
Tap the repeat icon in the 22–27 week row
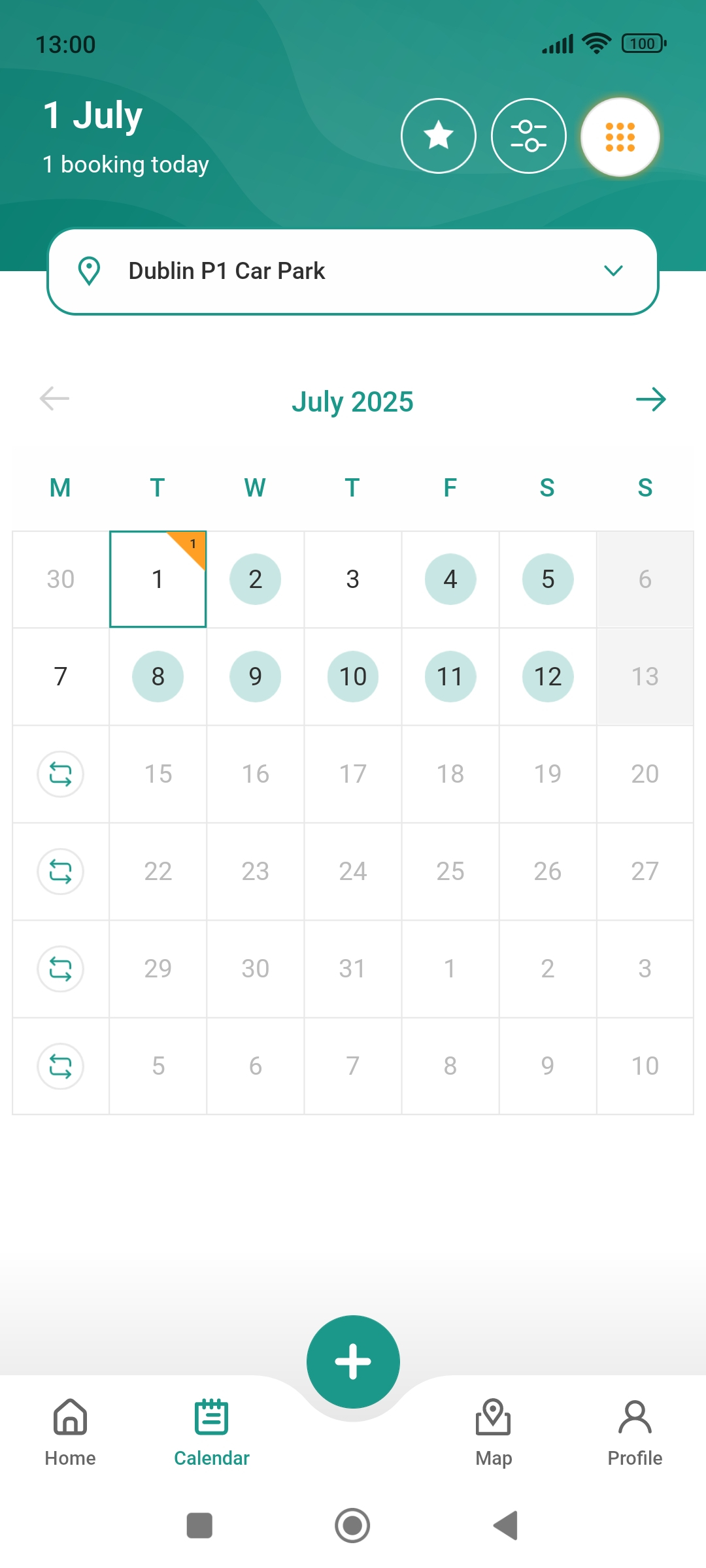coord(60,872)
